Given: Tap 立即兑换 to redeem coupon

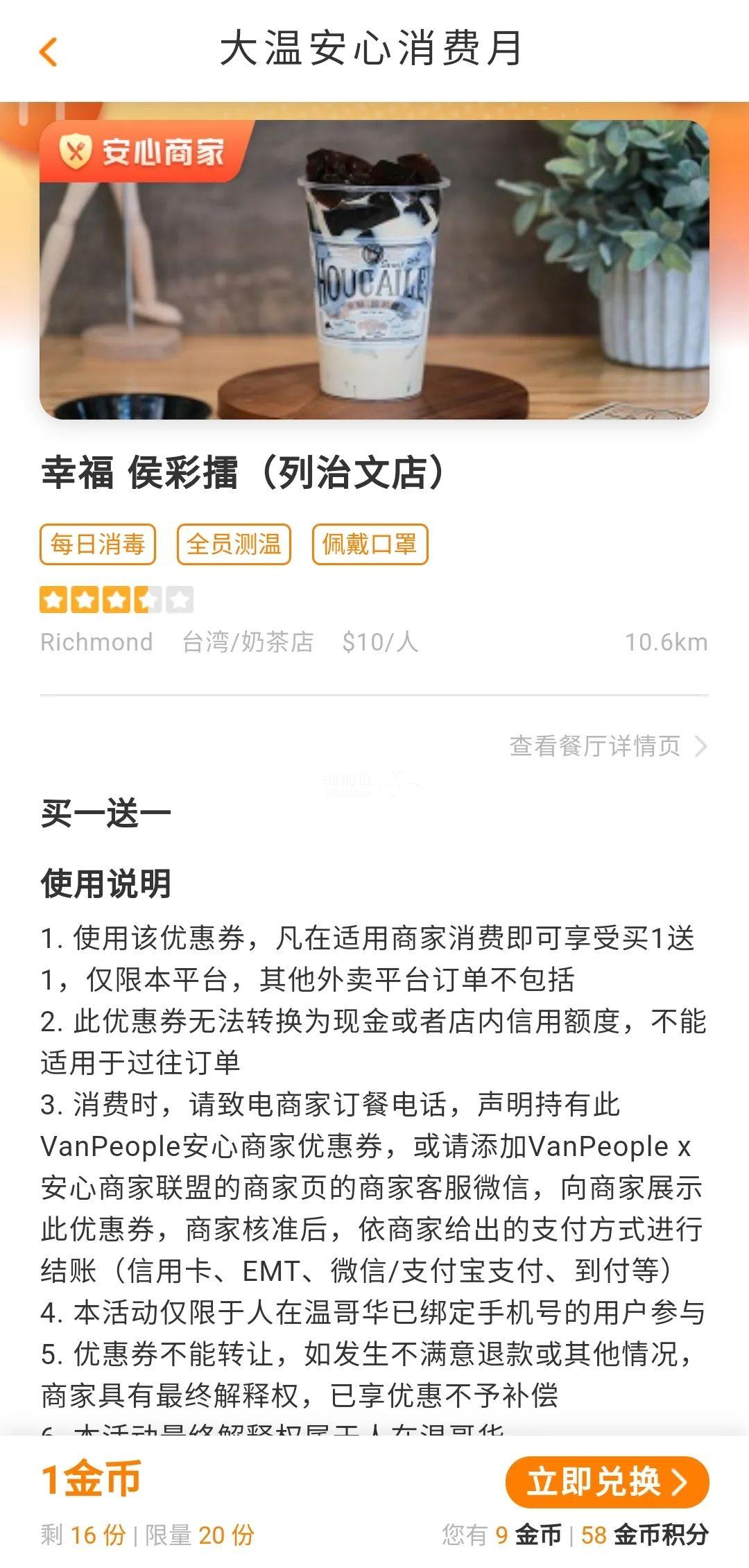Looking at the screenshot, I should click(607, 1482).
